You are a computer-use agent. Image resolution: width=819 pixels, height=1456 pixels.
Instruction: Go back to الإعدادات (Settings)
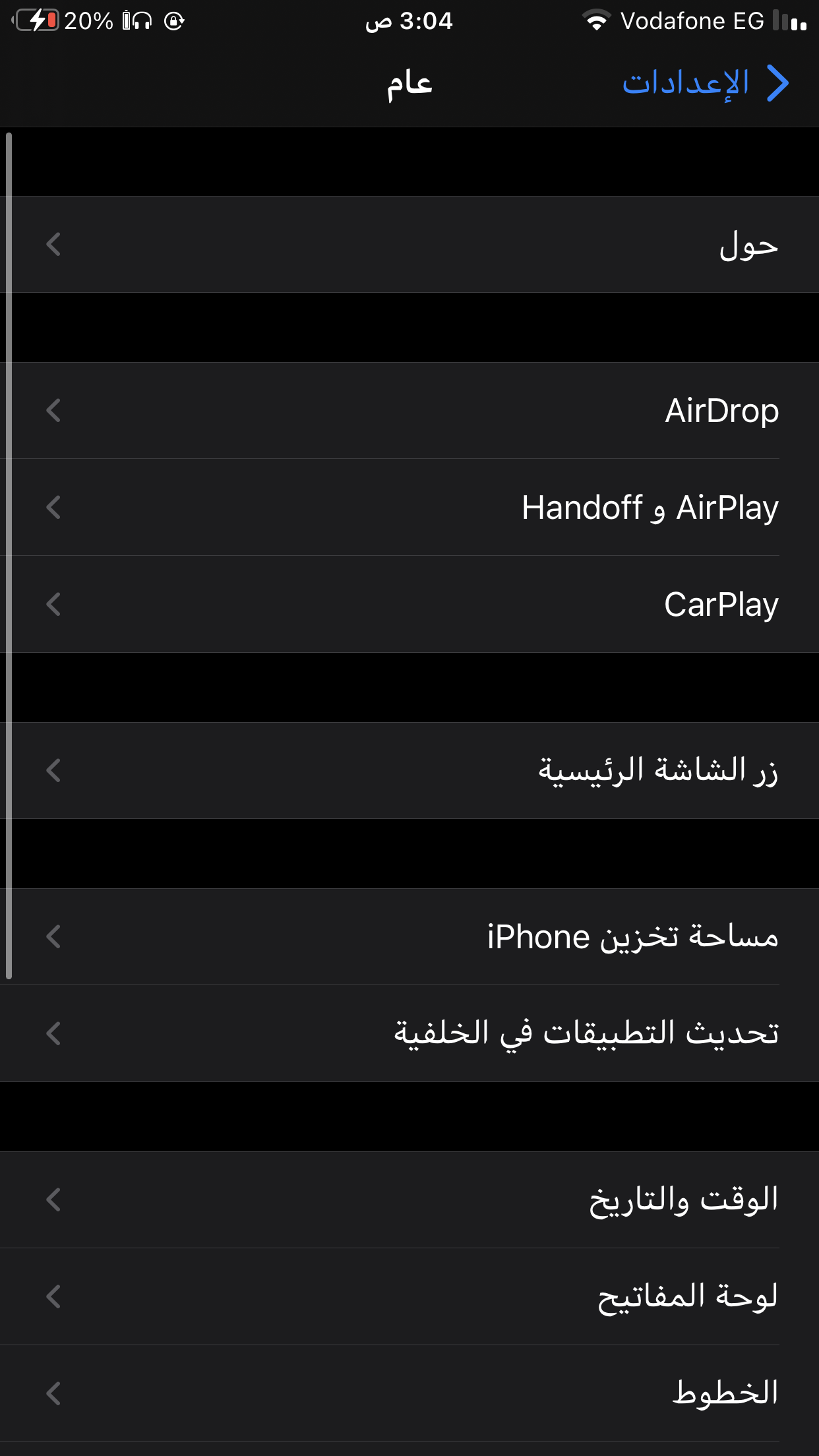click(x=706, y=83)
